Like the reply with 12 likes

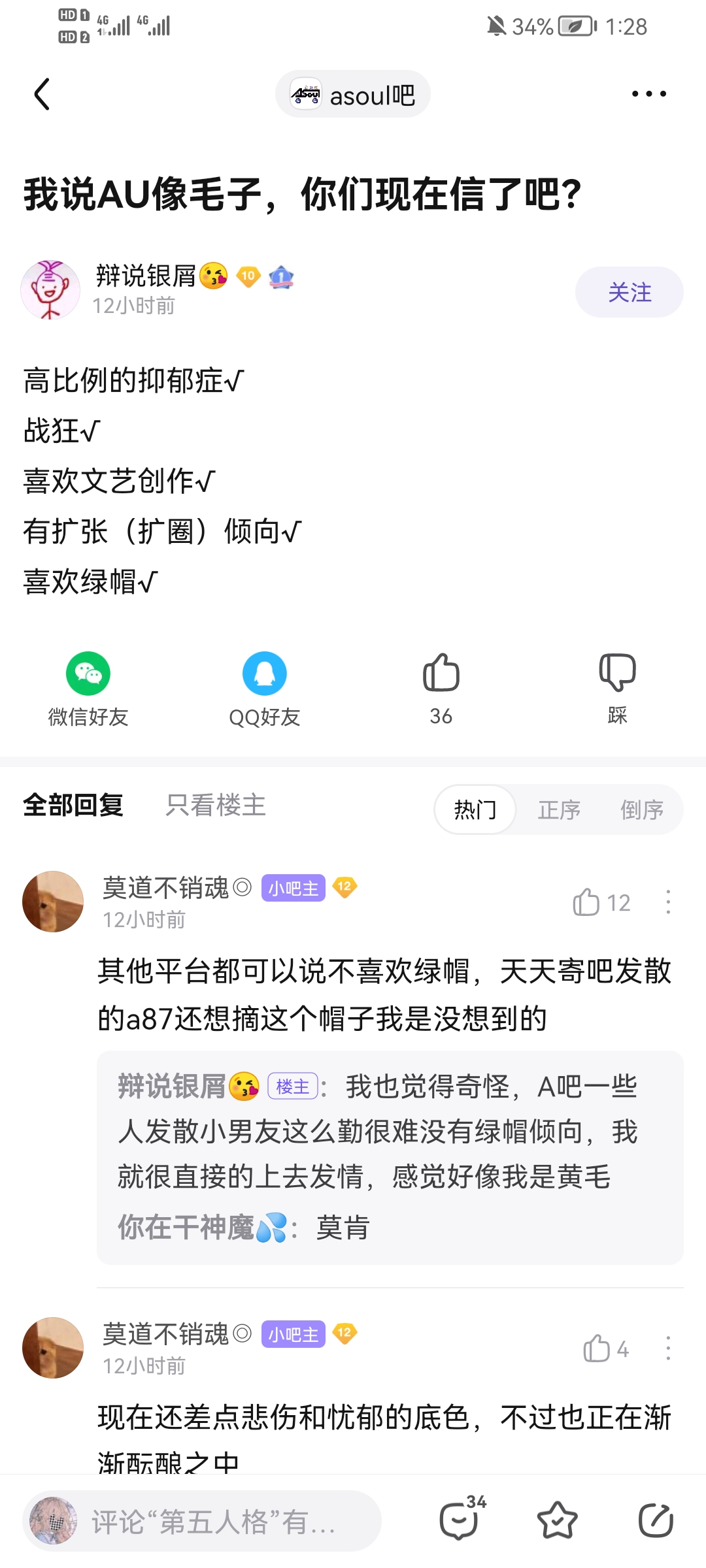[601, 902]
